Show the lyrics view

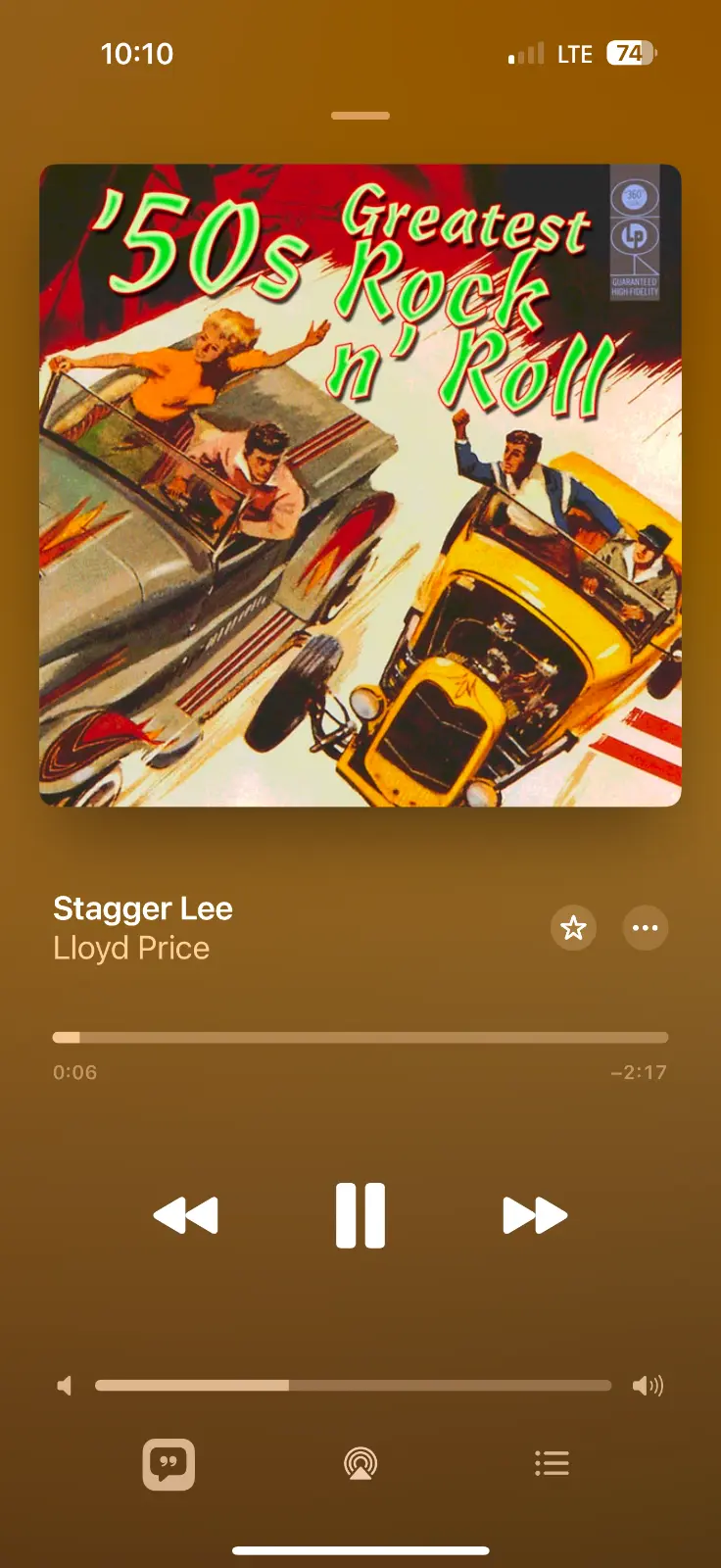point(168,1464)
